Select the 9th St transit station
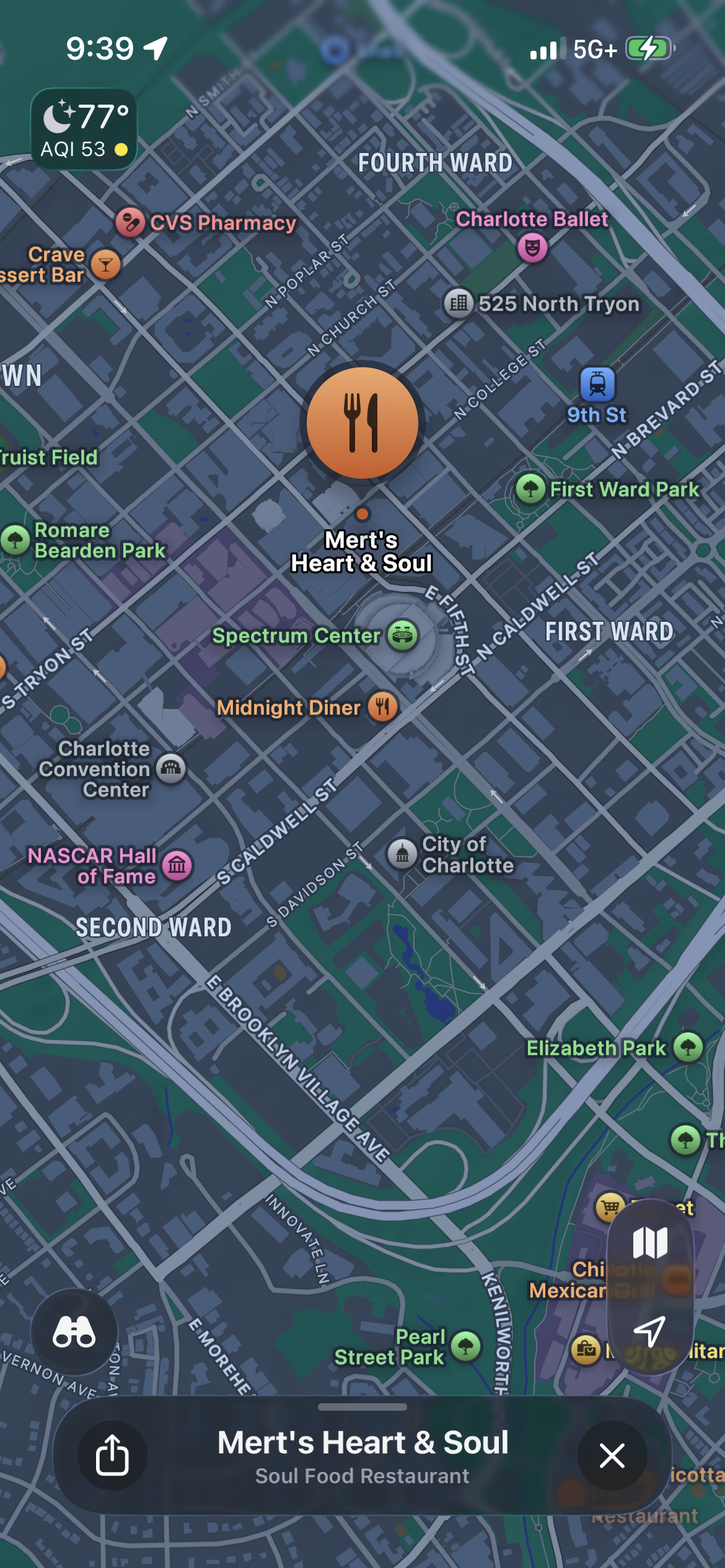Screen dimensions: 725x1568 (x=597, y=383)
